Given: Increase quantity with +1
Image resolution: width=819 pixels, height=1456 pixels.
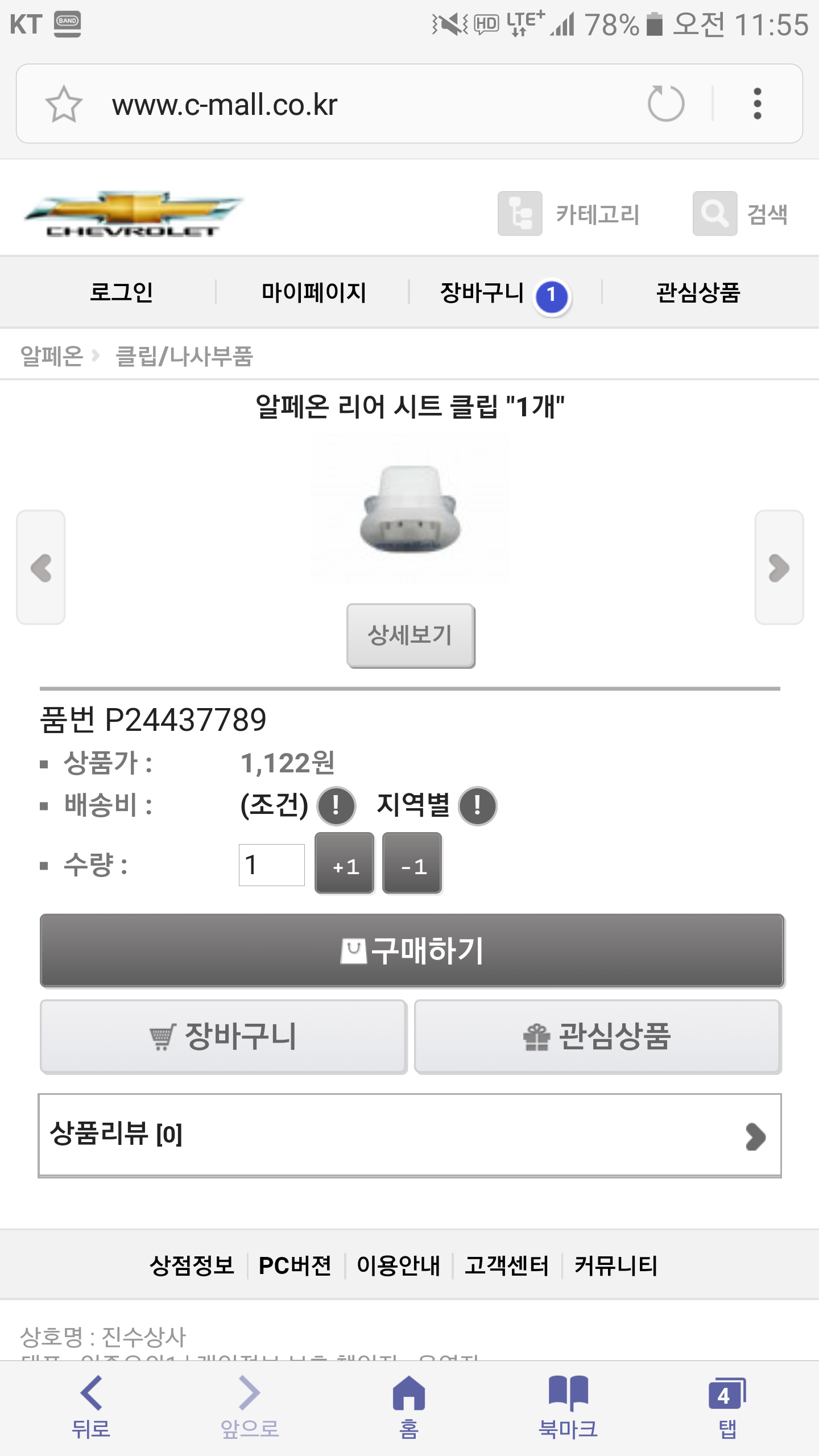Looking at the screenshot, I should click(345, 863).
